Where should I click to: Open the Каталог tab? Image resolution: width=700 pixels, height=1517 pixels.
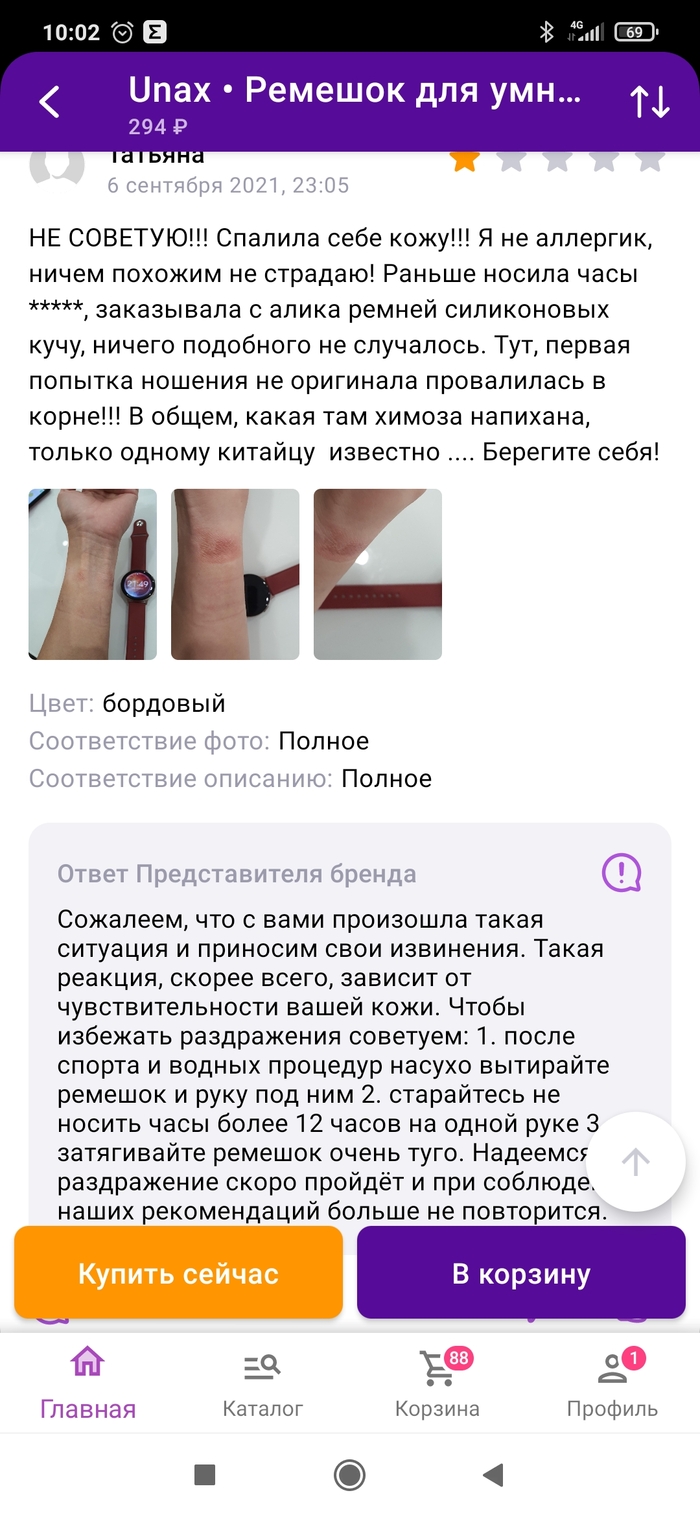coord(263,1384)
